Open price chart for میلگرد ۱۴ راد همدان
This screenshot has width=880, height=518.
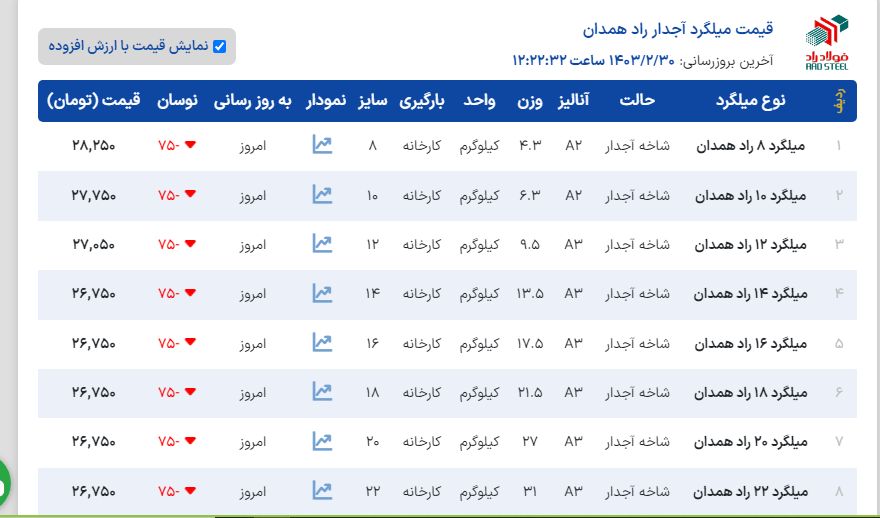click(321, 293)
